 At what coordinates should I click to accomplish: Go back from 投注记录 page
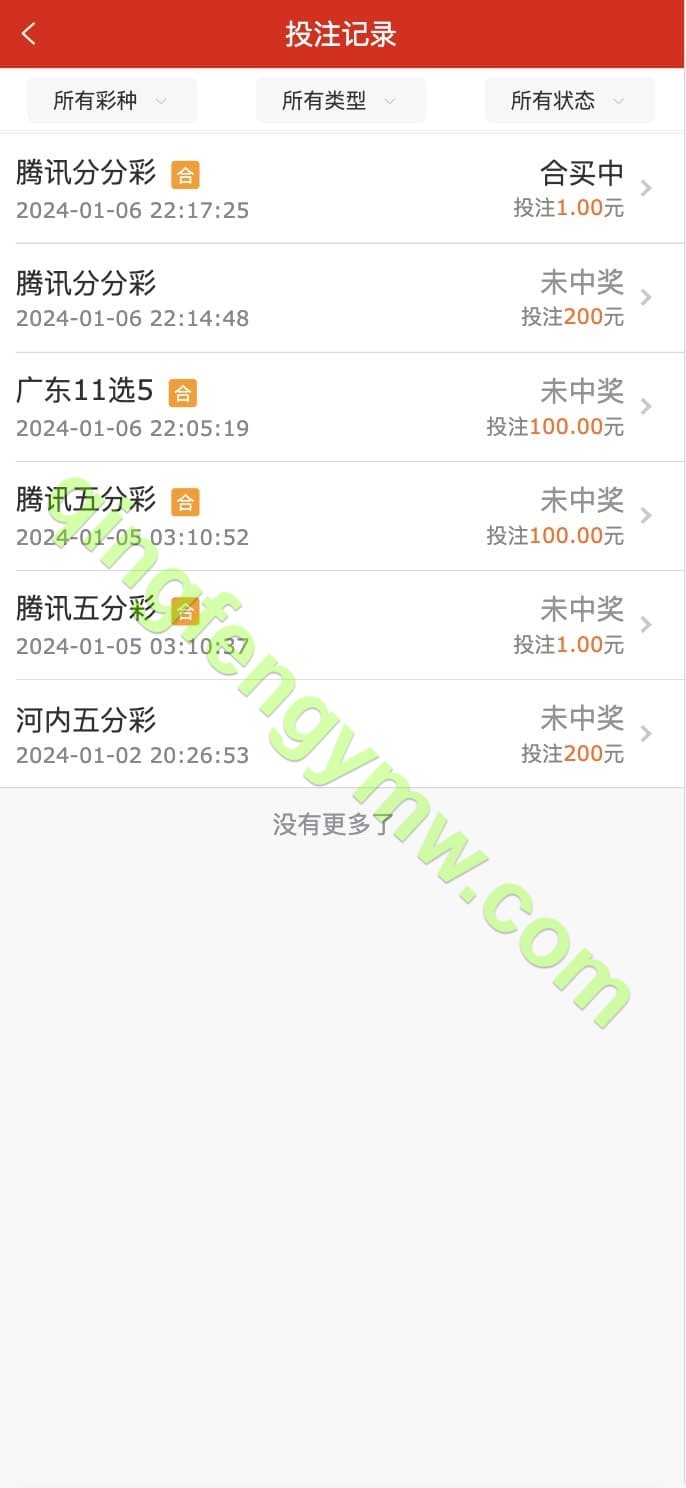28,34
